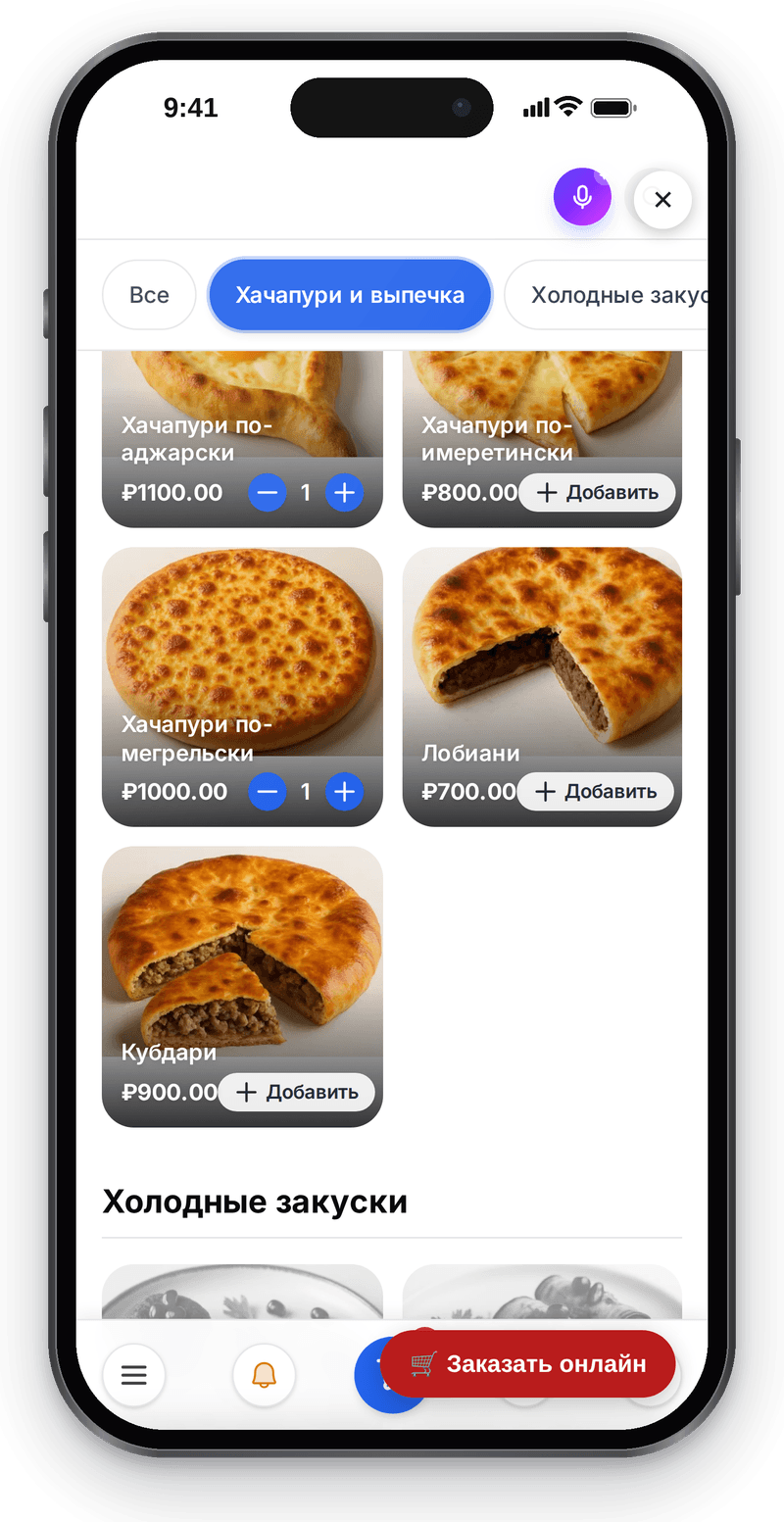Screen dimensions: 784x1522
Task: Add Лобиани to the order
Action: (595, 792)
